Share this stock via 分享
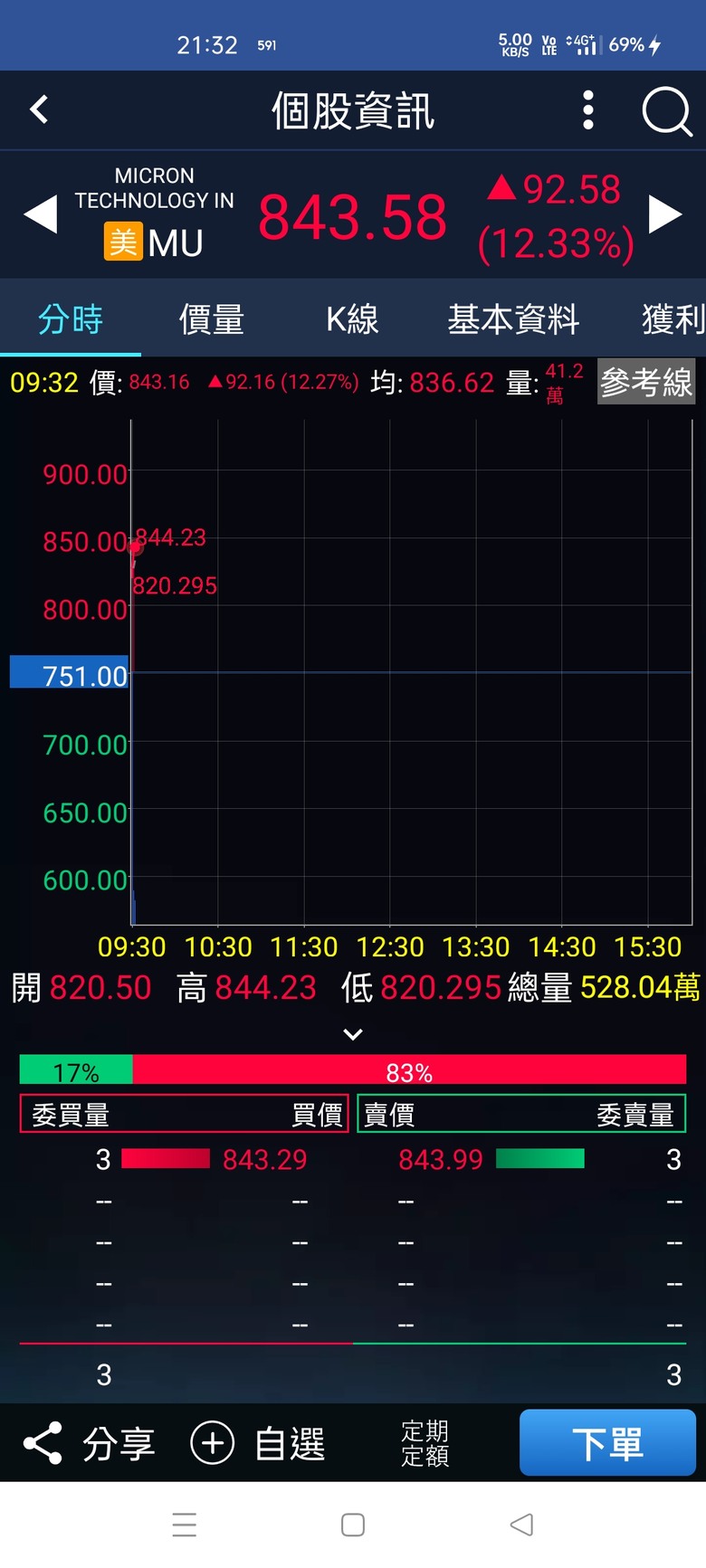This screenshot has height=1568, width=706. click(89, 1443)
